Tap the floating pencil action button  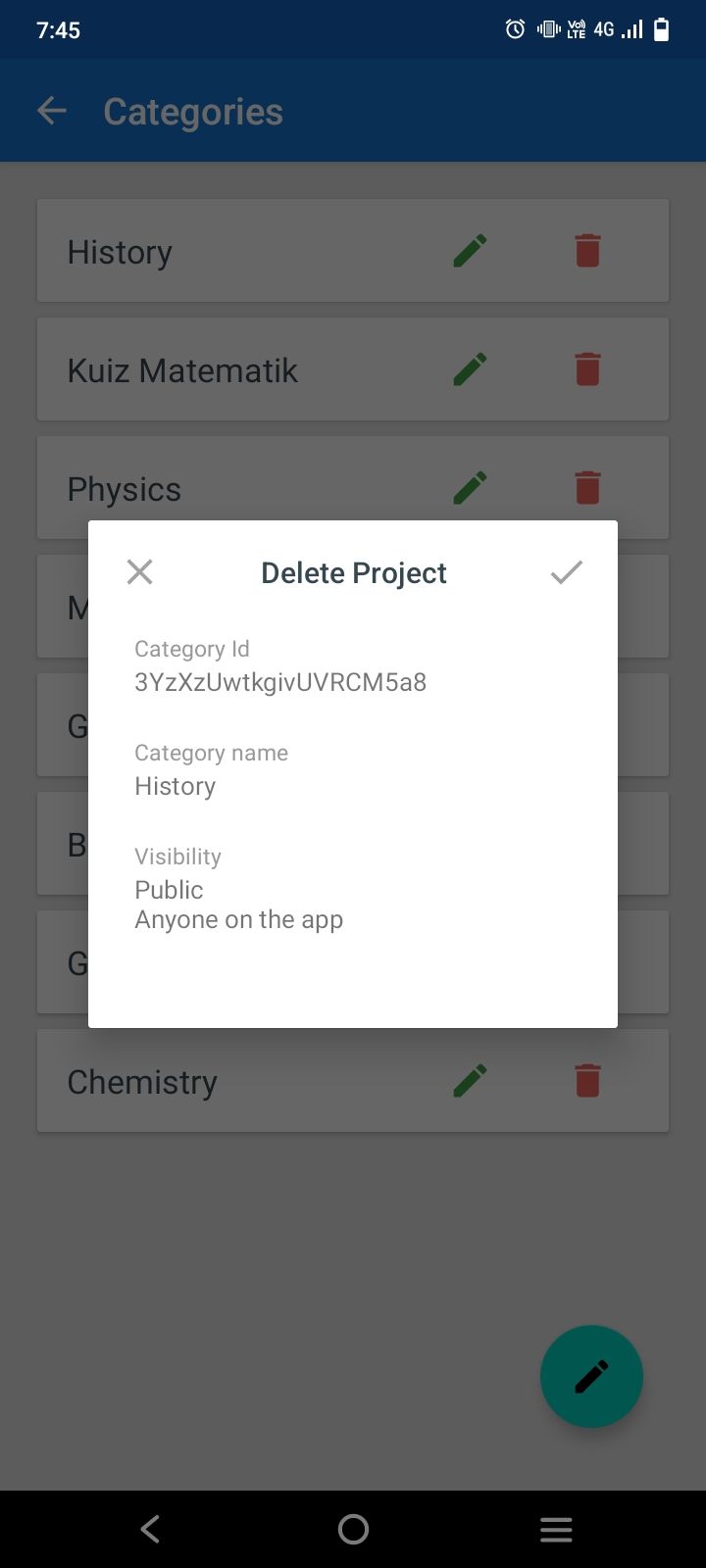click(x=591, y=1376)
